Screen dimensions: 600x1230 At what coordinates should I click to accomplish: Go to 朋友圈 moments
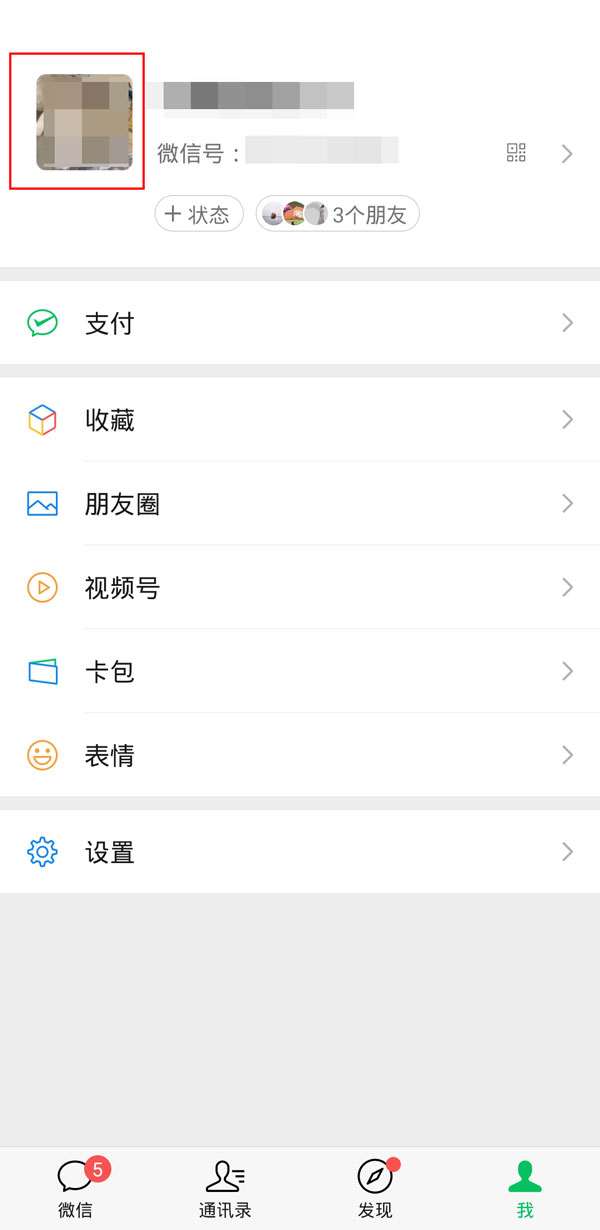[300, 504]
